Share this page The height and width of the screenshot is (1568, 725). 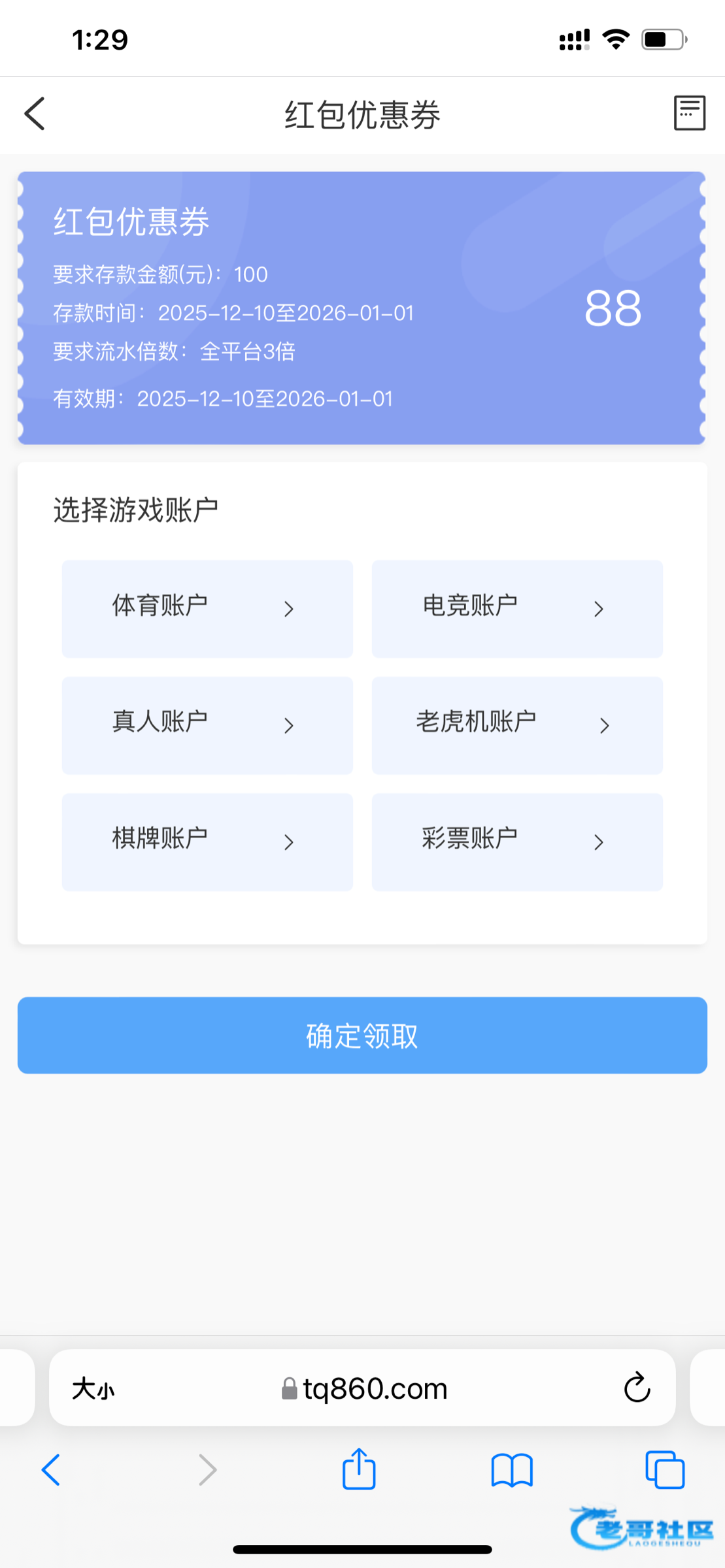click(359, 1468)
